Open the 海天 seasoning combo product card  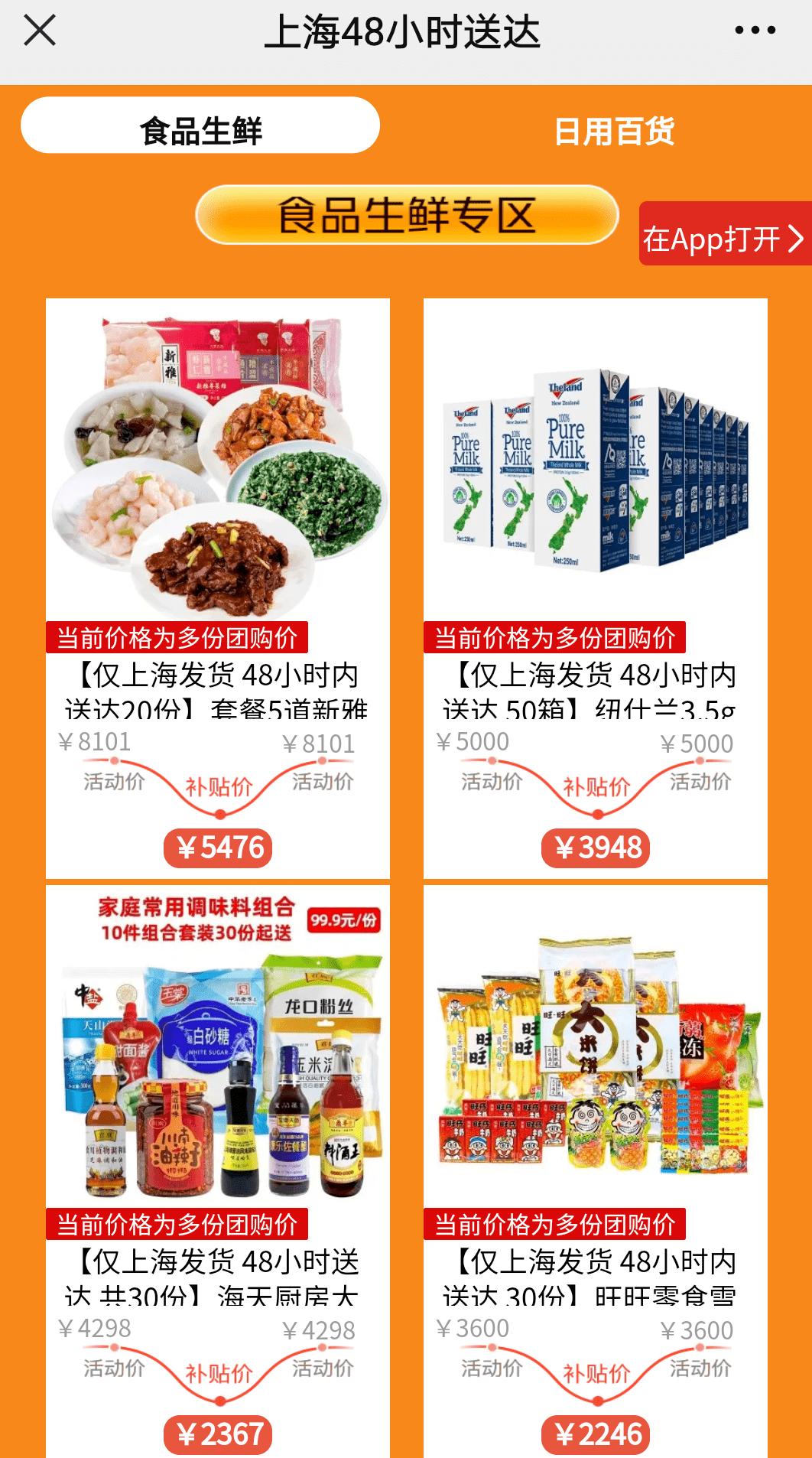coord(218,1170)
